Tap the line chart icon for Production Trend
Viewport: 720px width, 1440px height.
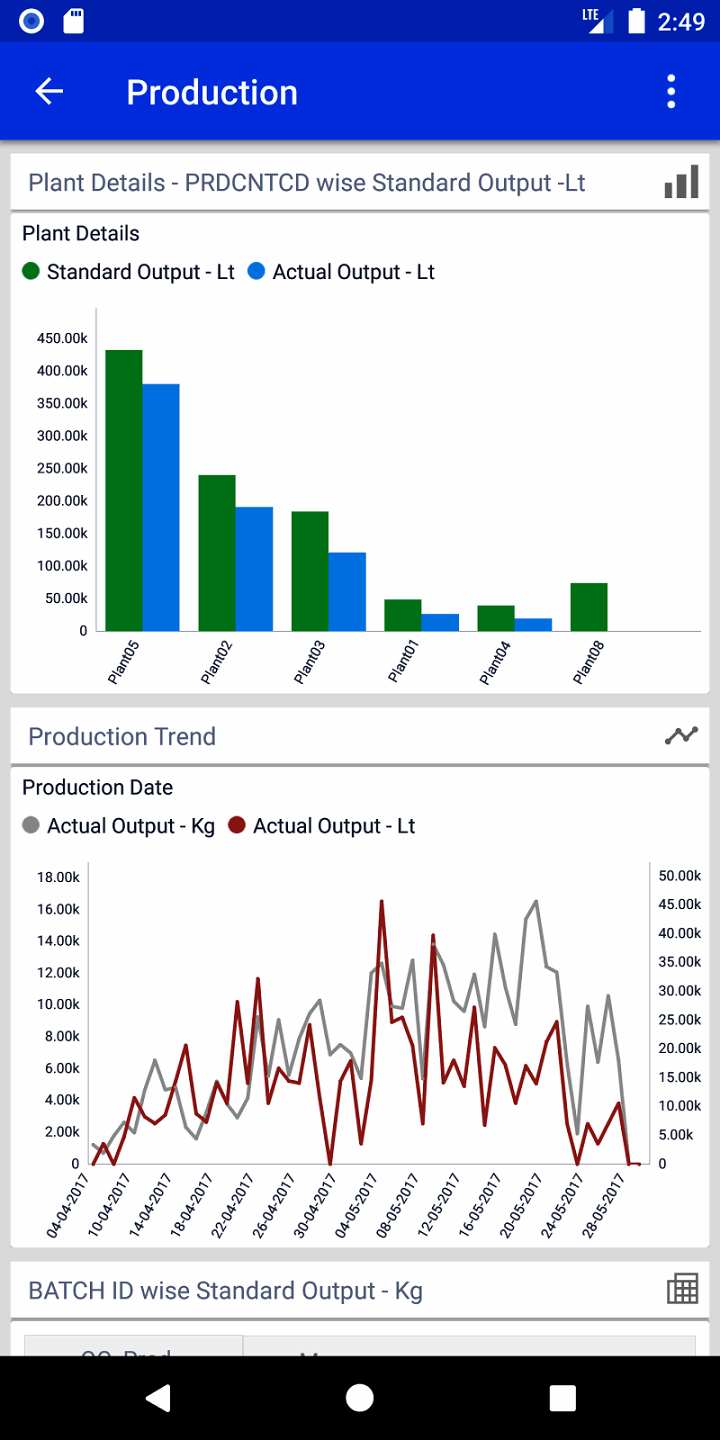pos(682,736)
